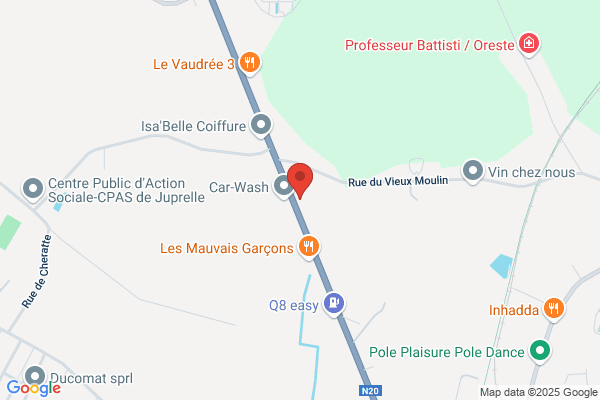Open the Q8 easy gas station marker
600x400 pixels.
pos(334,304)
